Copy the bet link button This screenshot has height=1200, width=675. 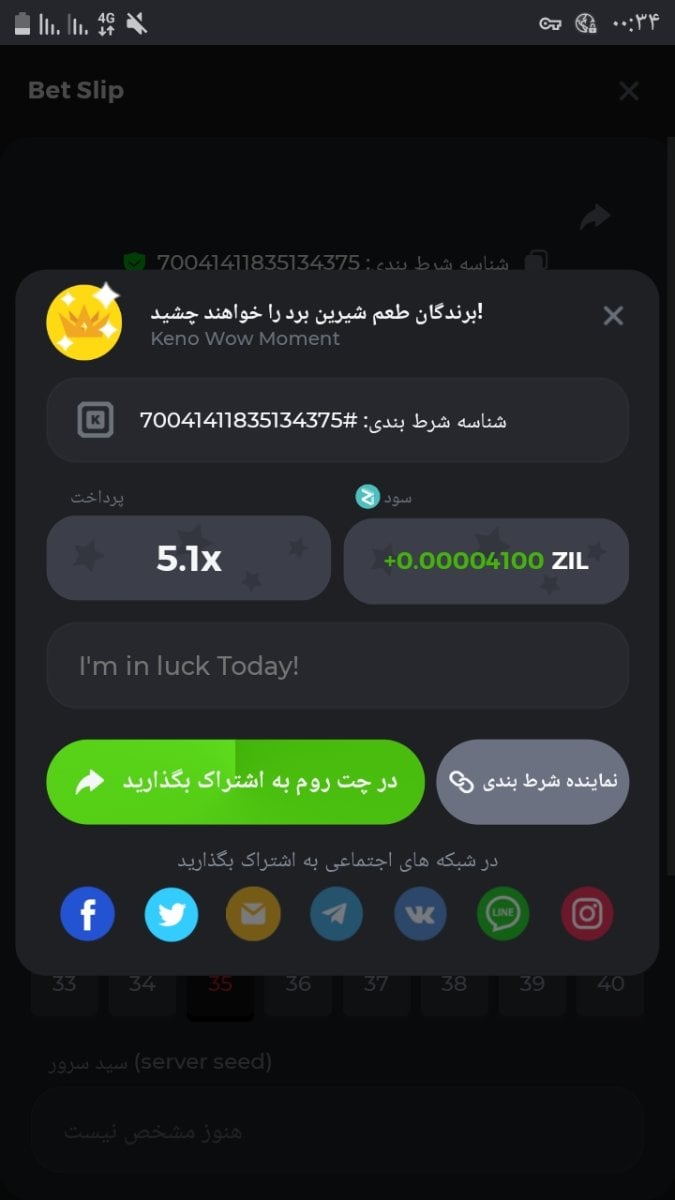(x=532, y=782)
